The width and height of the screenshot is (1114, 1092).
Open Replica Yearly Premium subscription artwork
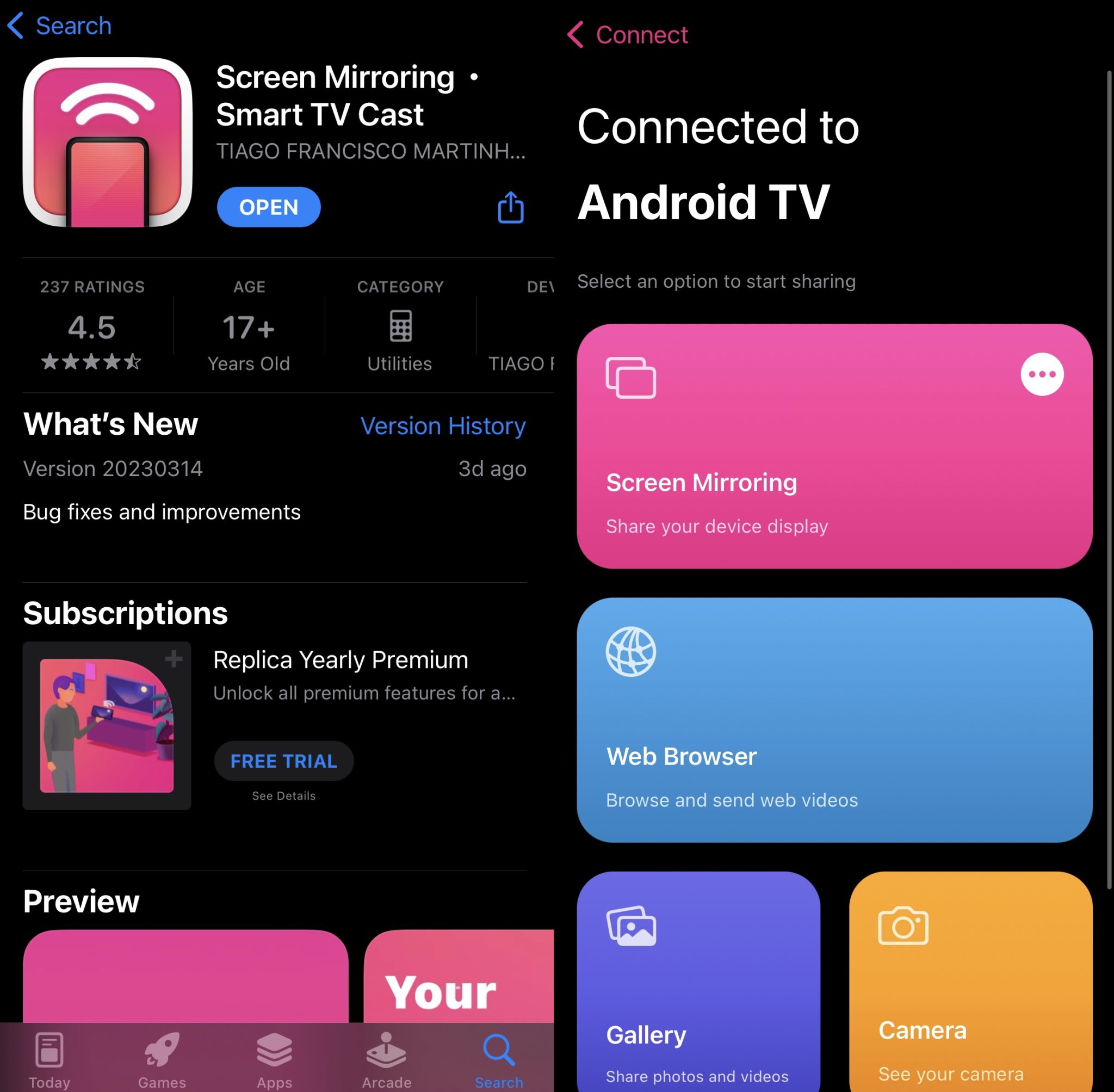click(107, 725)
